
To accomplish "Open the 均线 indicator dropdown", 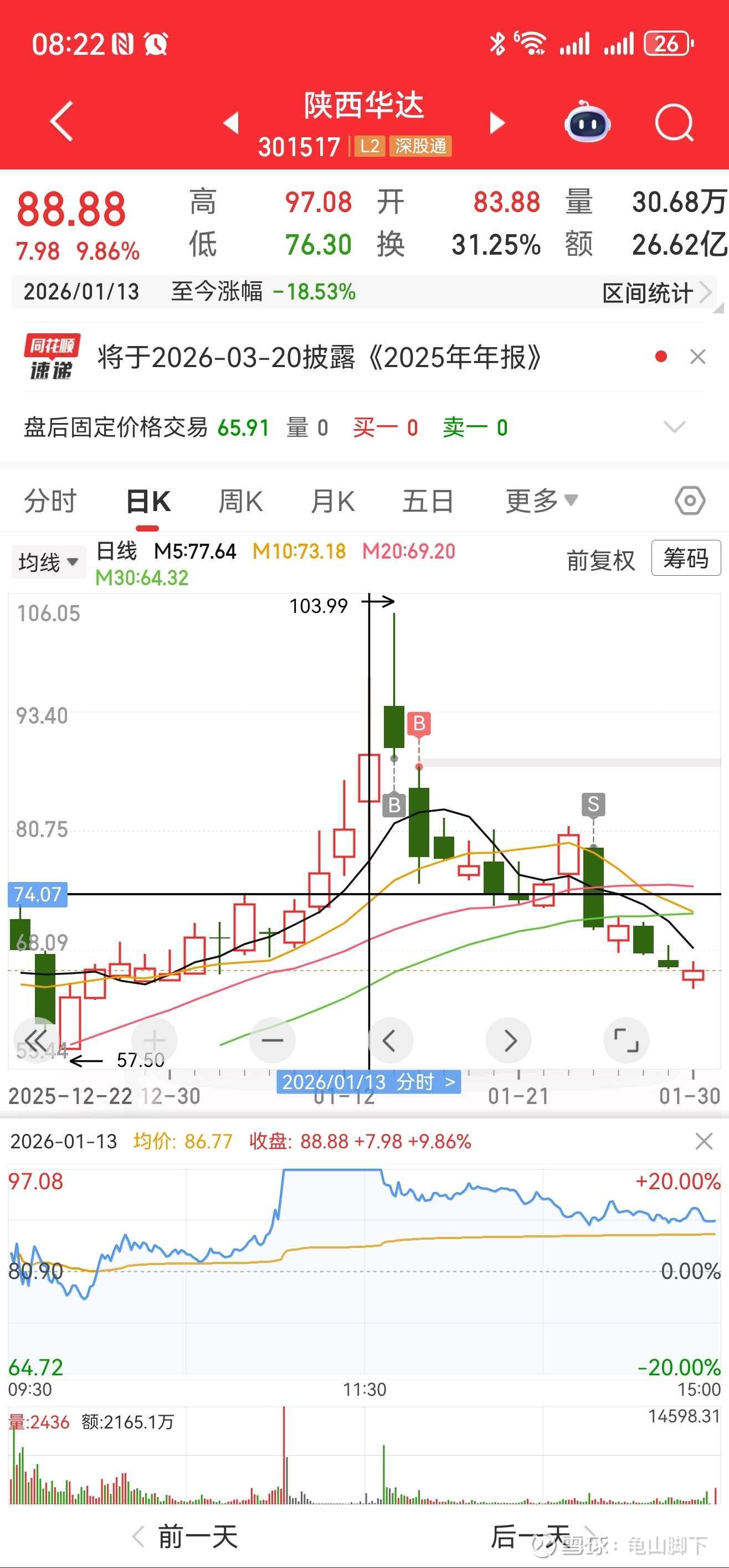I will [48, 562].
